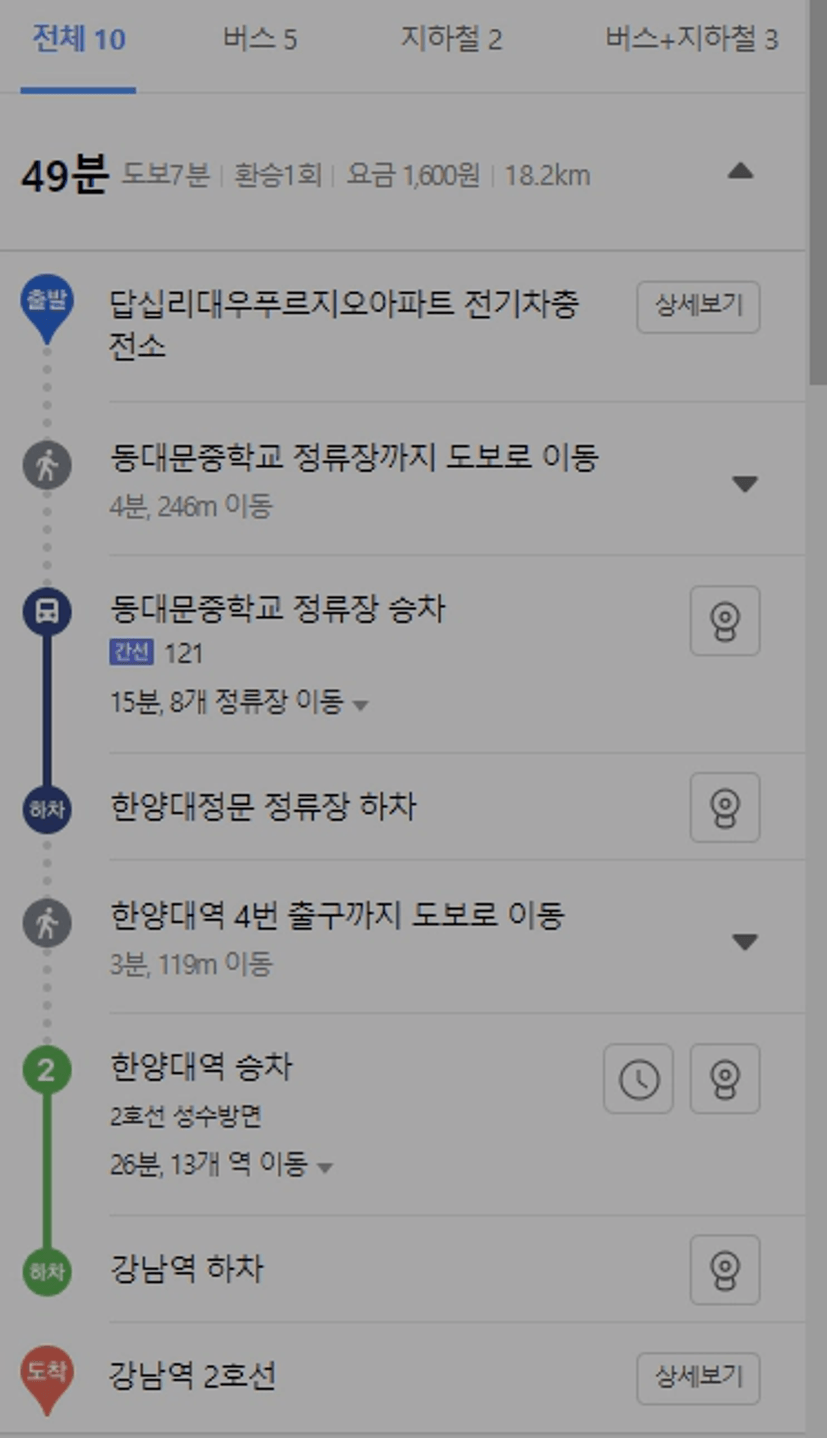Switch to the 지하철 2 tab
This screenshot has width=827, height=1438.
pyautogui.click(x=452, y=40)
